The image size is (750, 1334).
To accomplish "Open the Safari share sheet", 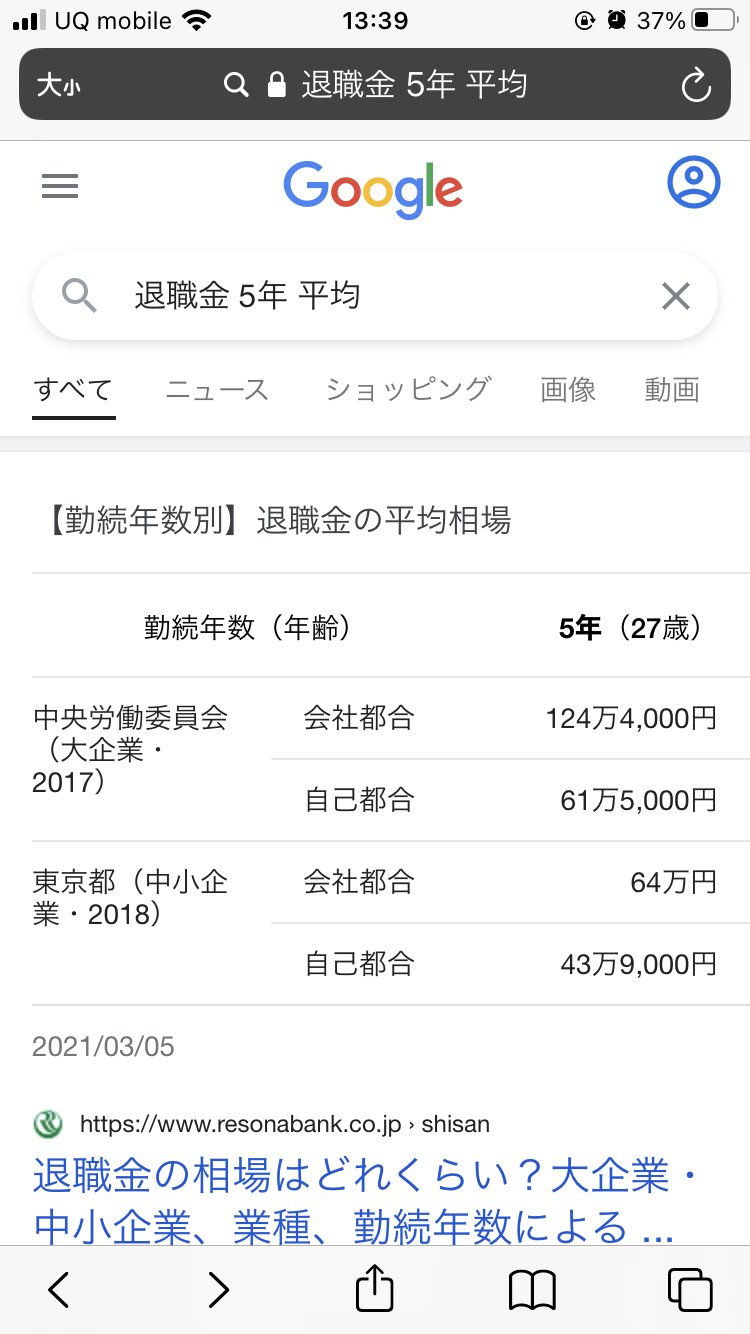I will [375, 1288].
